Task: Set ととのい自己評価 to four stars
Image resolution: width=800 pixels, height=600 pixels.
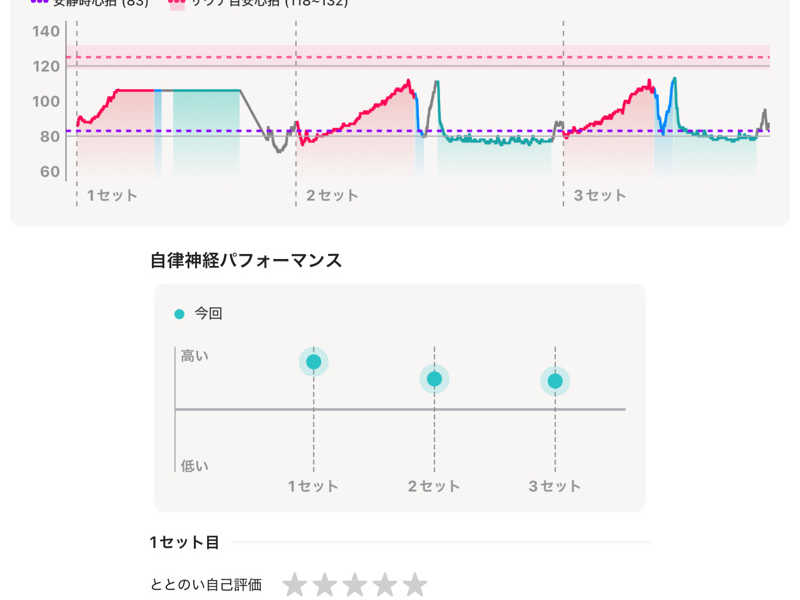Action: pyautogui.click(x=384, y=585)
